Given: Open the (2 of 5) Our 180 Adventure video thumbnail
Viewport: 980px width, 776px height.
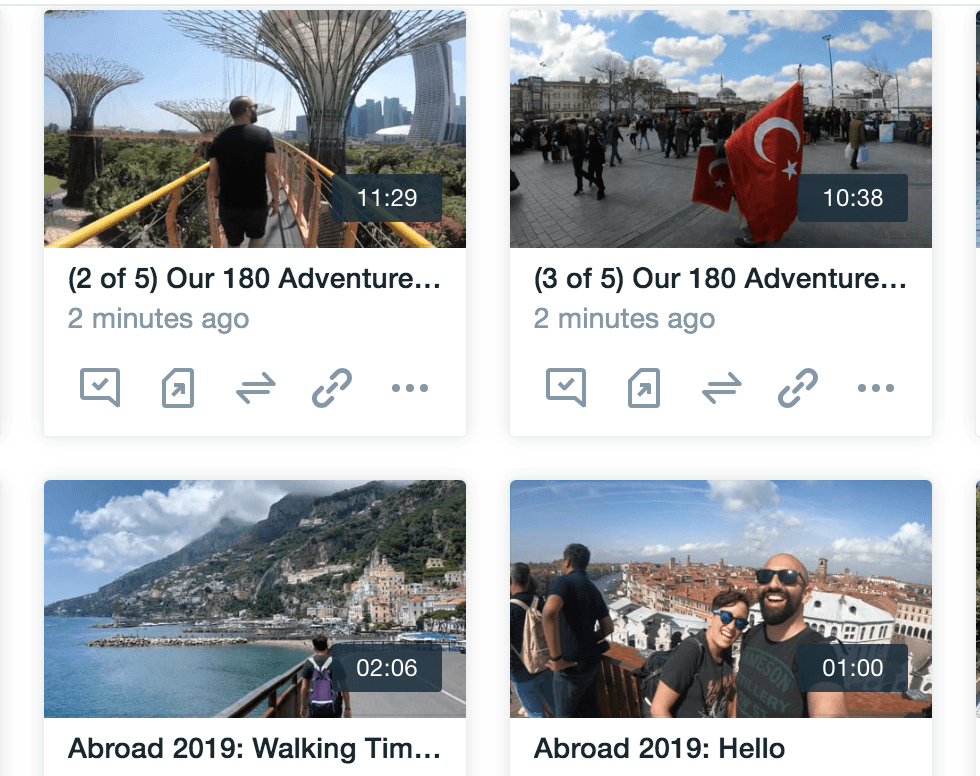Looking at the screenshot, I should pos(254,130).
